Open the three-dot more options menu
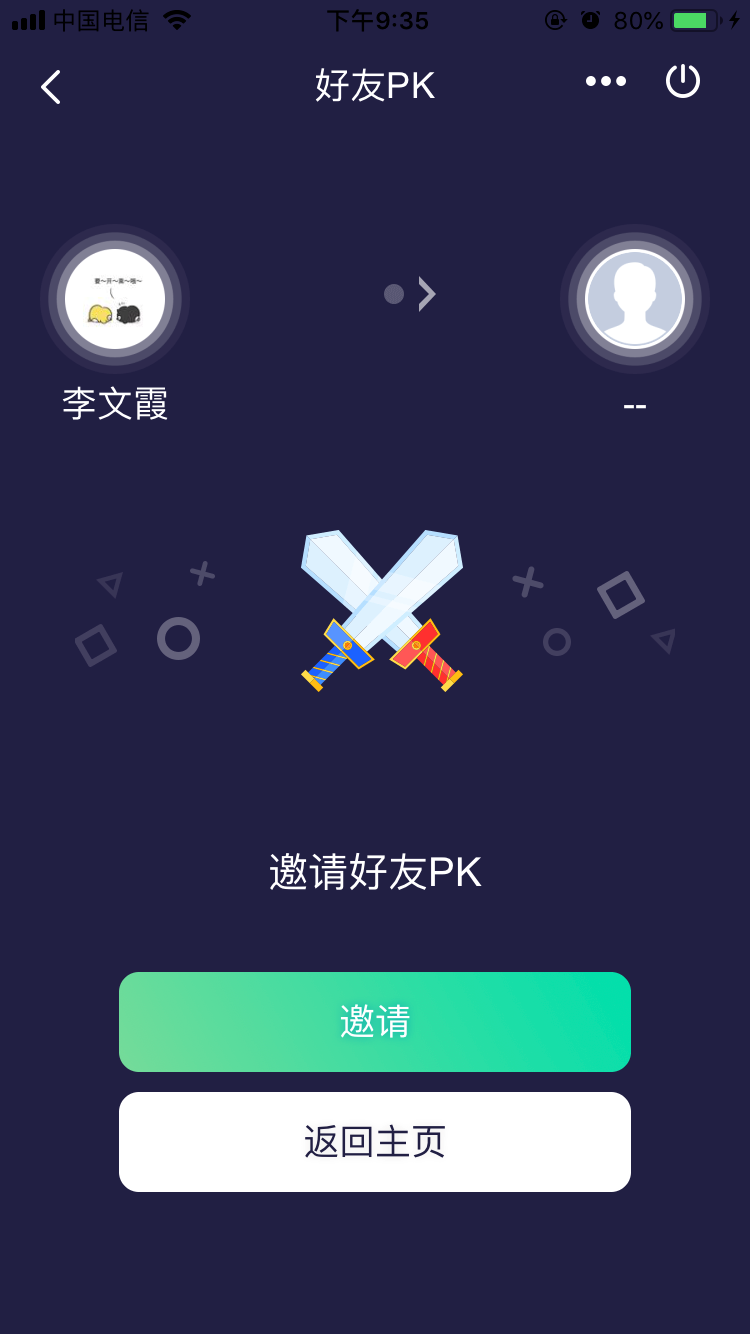The image size is (750, 1334). [x=606, y=81]
